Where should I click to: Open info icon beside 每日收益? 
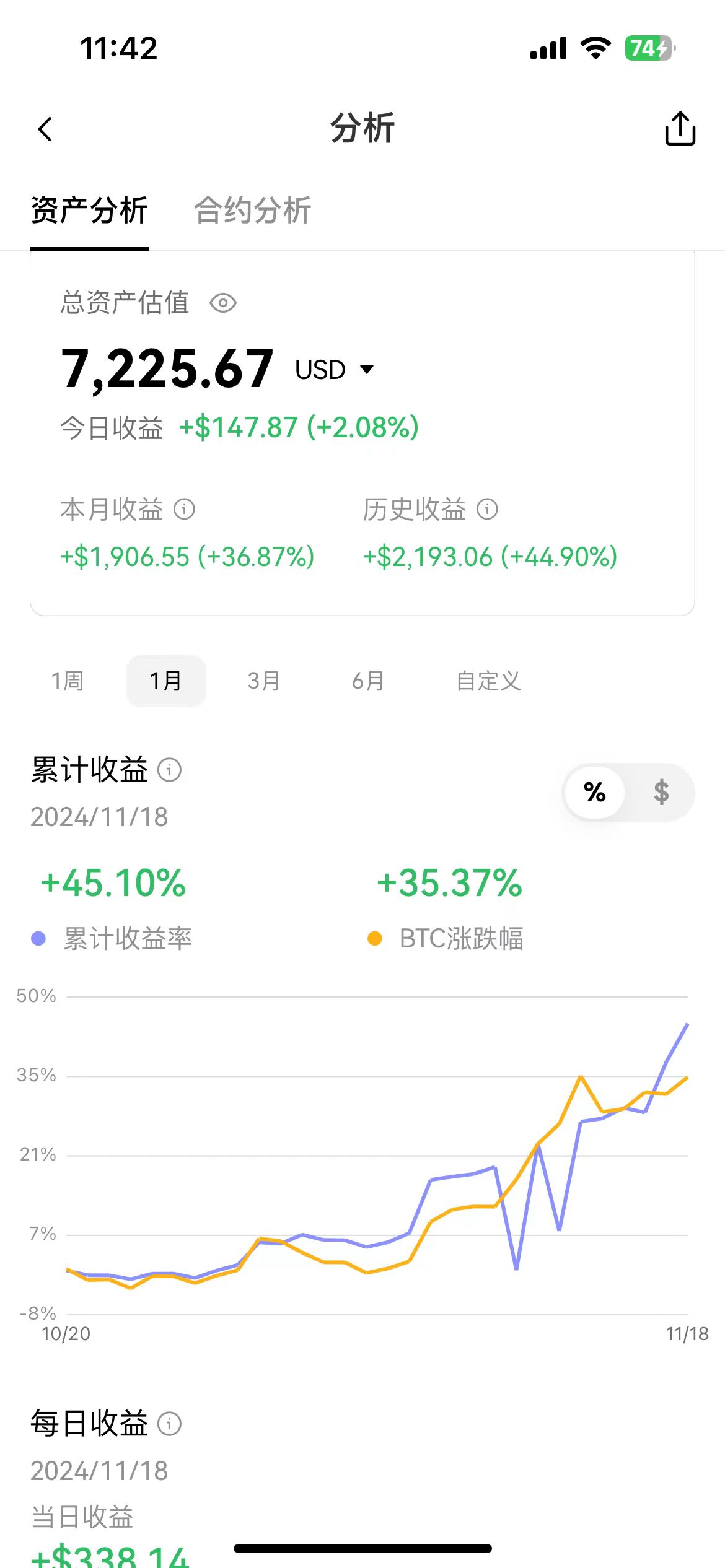point(169,1424)
